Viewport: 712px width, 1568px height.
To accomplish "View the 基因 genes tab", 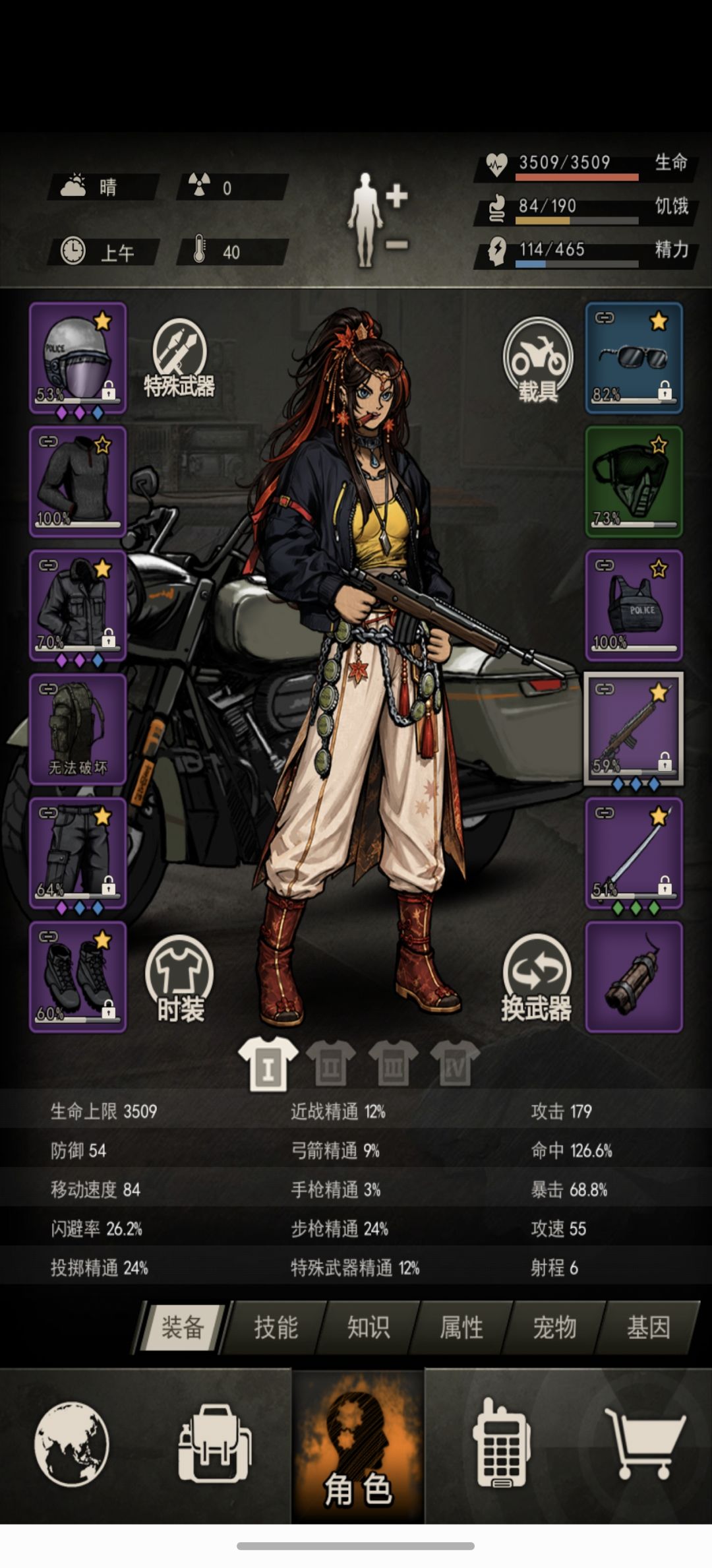I will tap(648, 1327).
